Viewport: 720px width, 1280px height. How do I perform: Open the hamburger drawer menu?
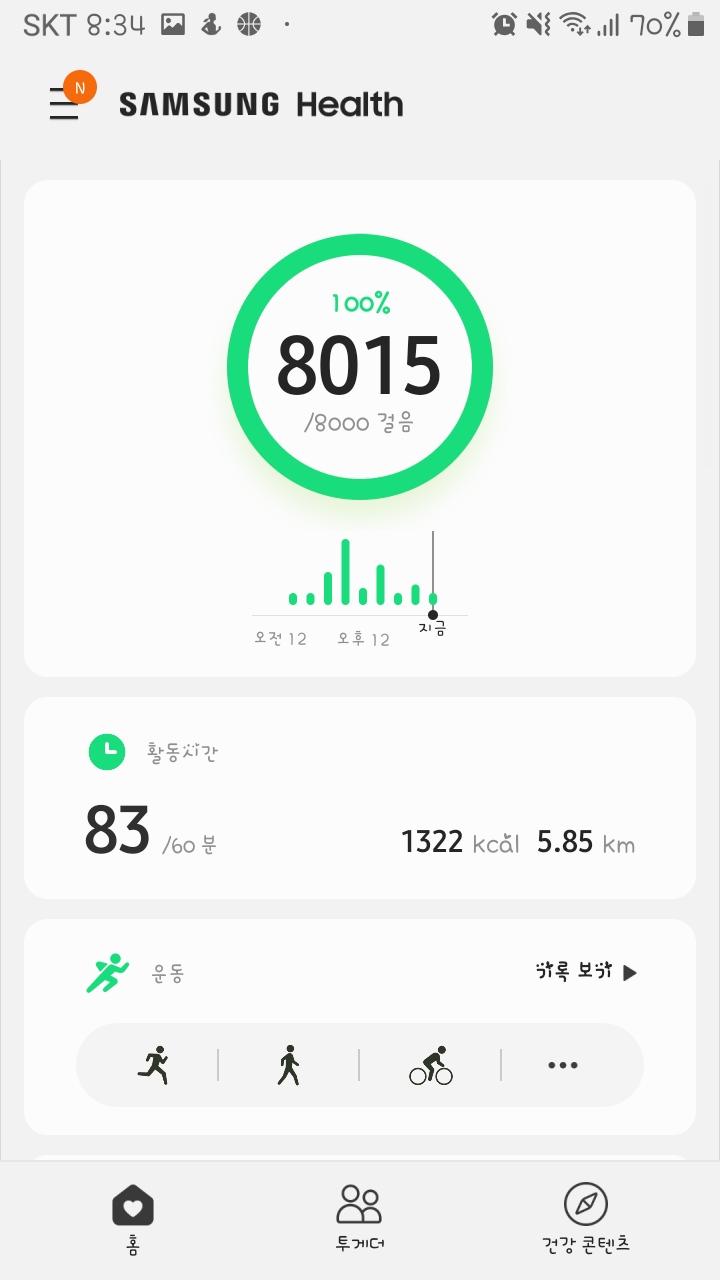pyautogui.click(x=64, y=104)
